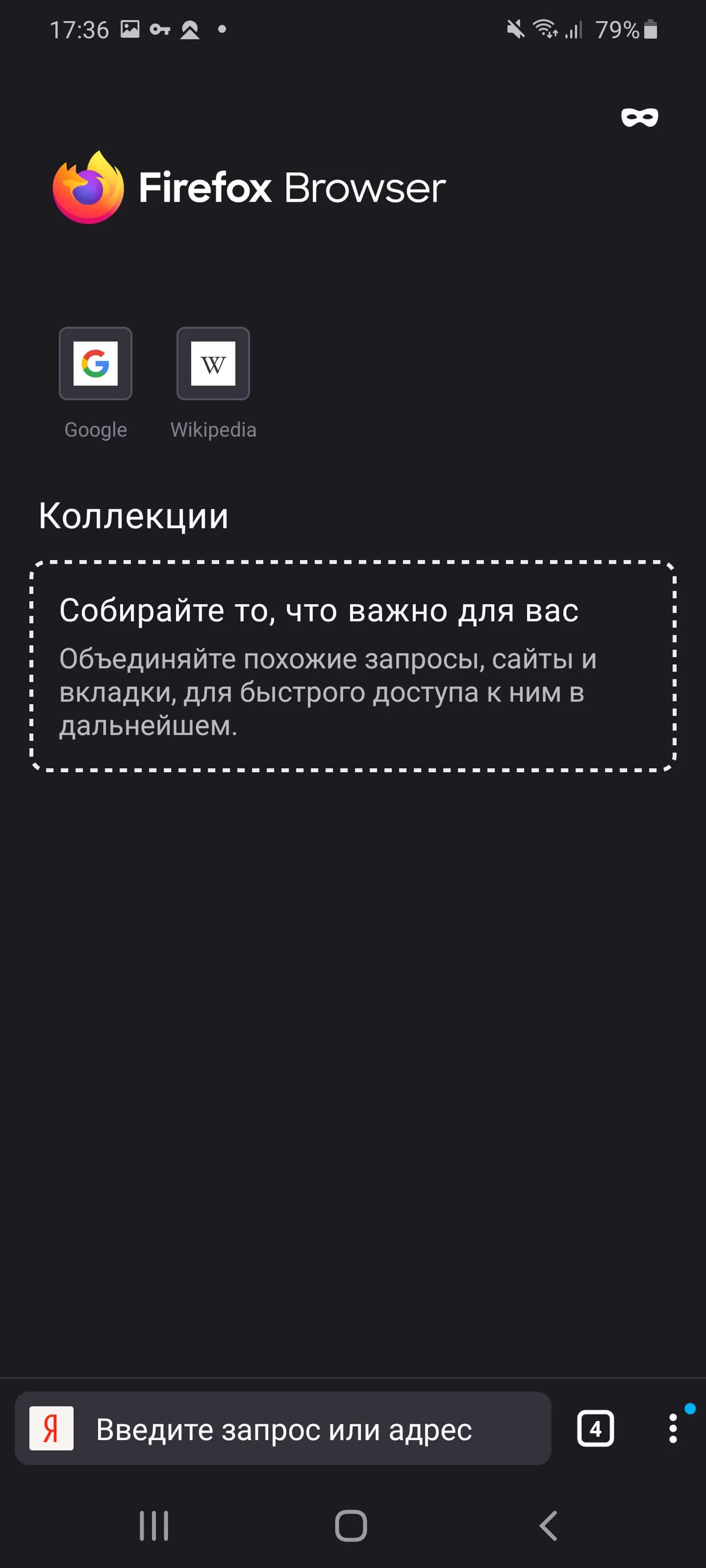Change the Yandex search engine icon

[52, 1428]
